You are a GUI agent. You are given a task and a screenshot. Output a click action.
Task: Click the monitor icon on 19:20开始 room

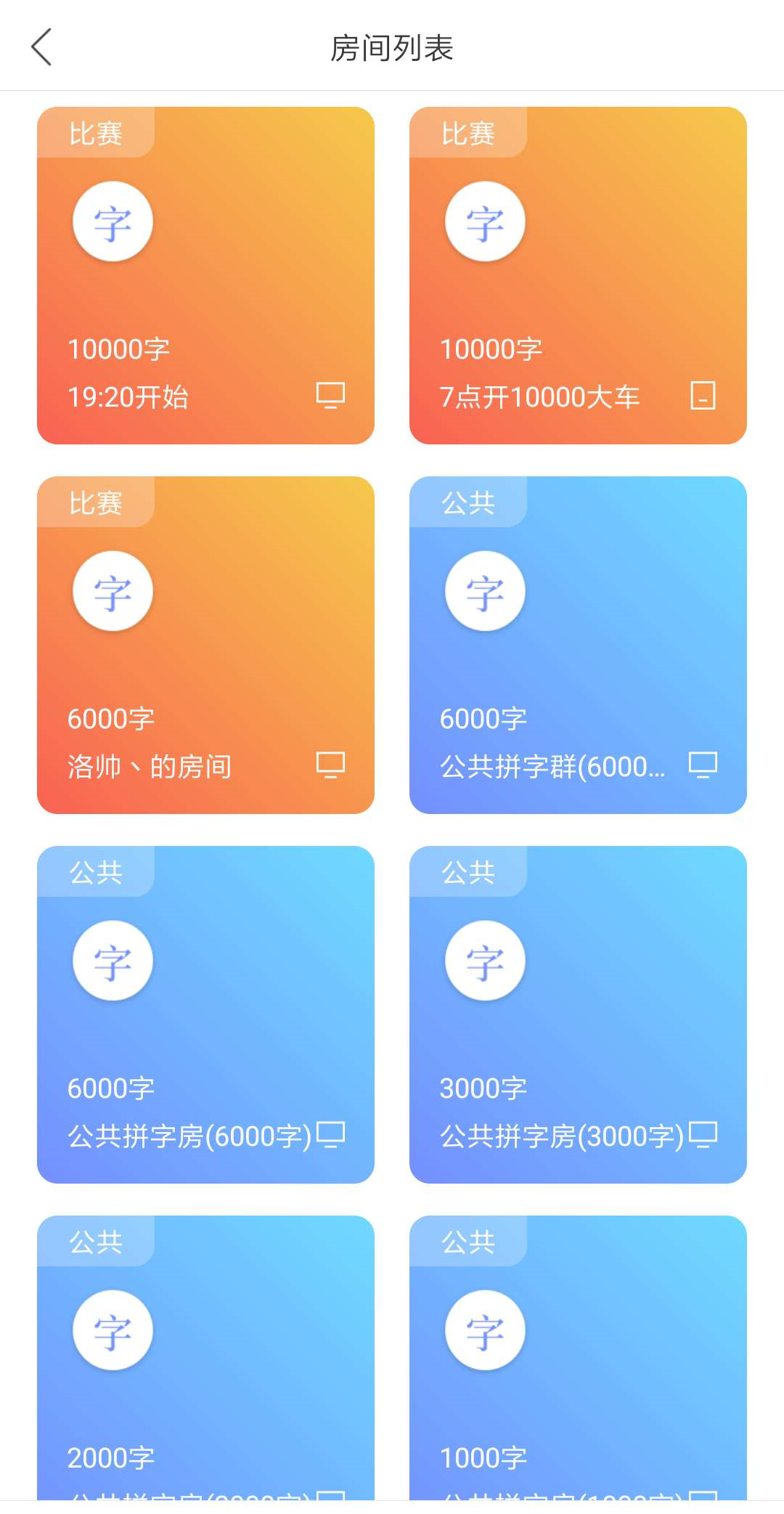point(330,396)
